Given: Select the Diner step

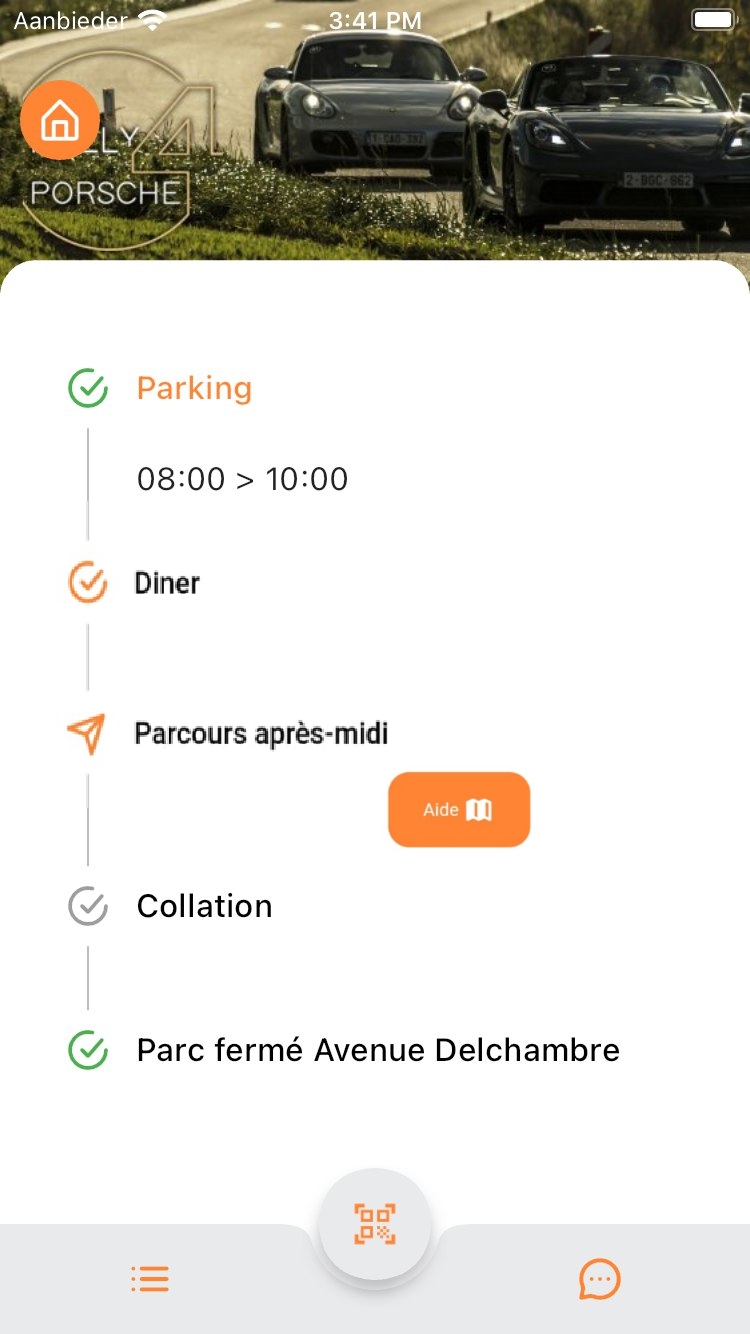Looking at the screenshot, I should [167, 583].
